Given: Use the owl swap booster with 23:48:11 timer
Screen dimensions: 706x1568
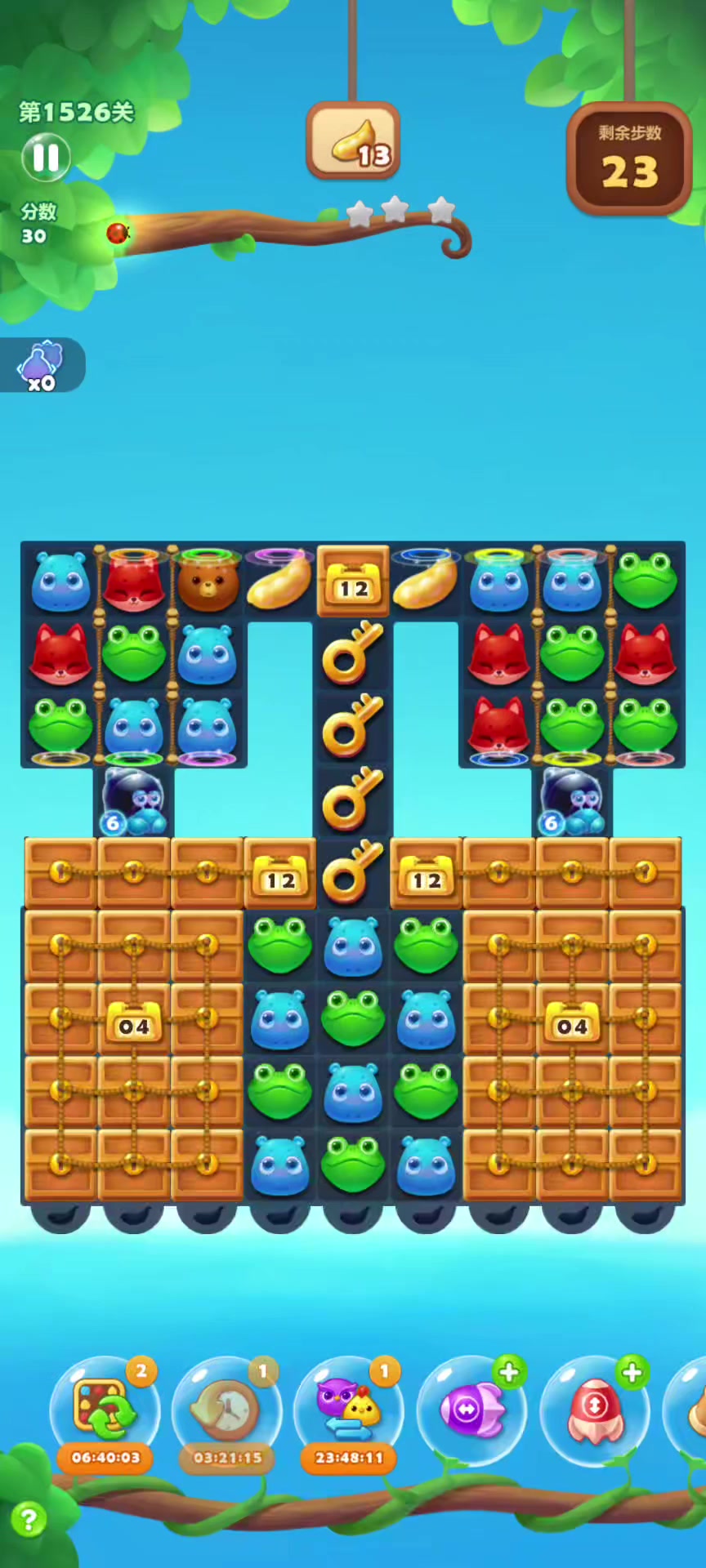Looking at the screenshot, I should click(x=349, y=1410).
